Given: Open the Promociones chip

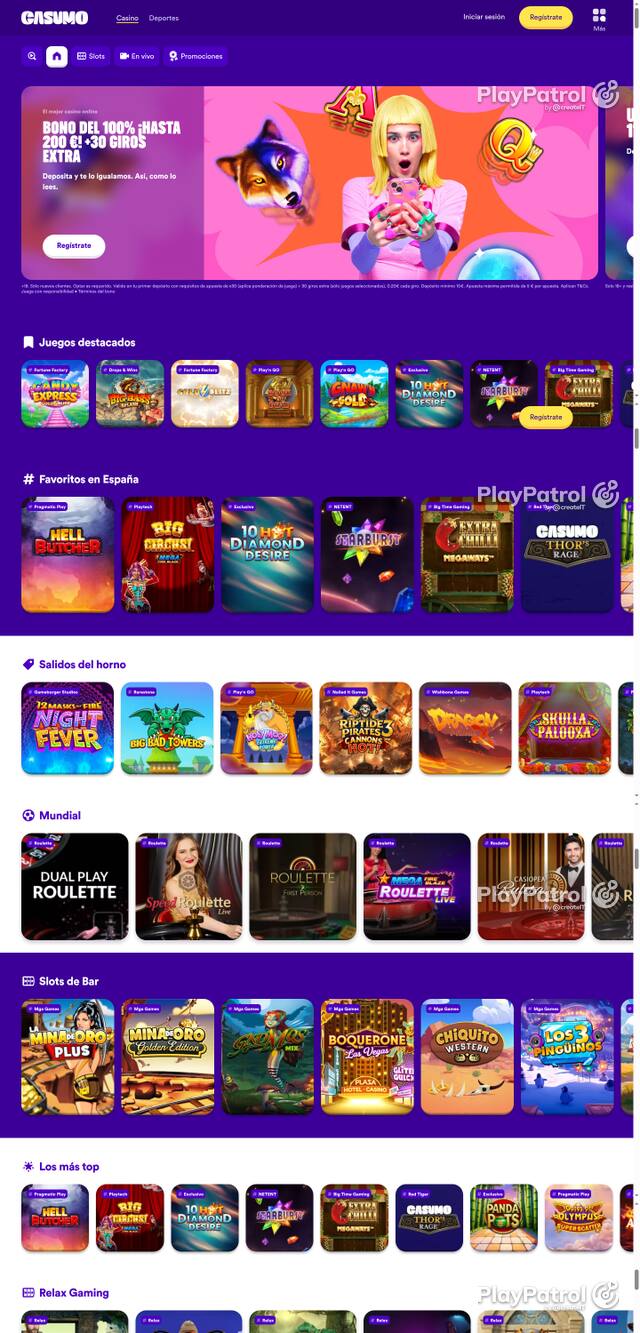Looking at the screenshot, I should pyautogui.click(x=196, y=56).
